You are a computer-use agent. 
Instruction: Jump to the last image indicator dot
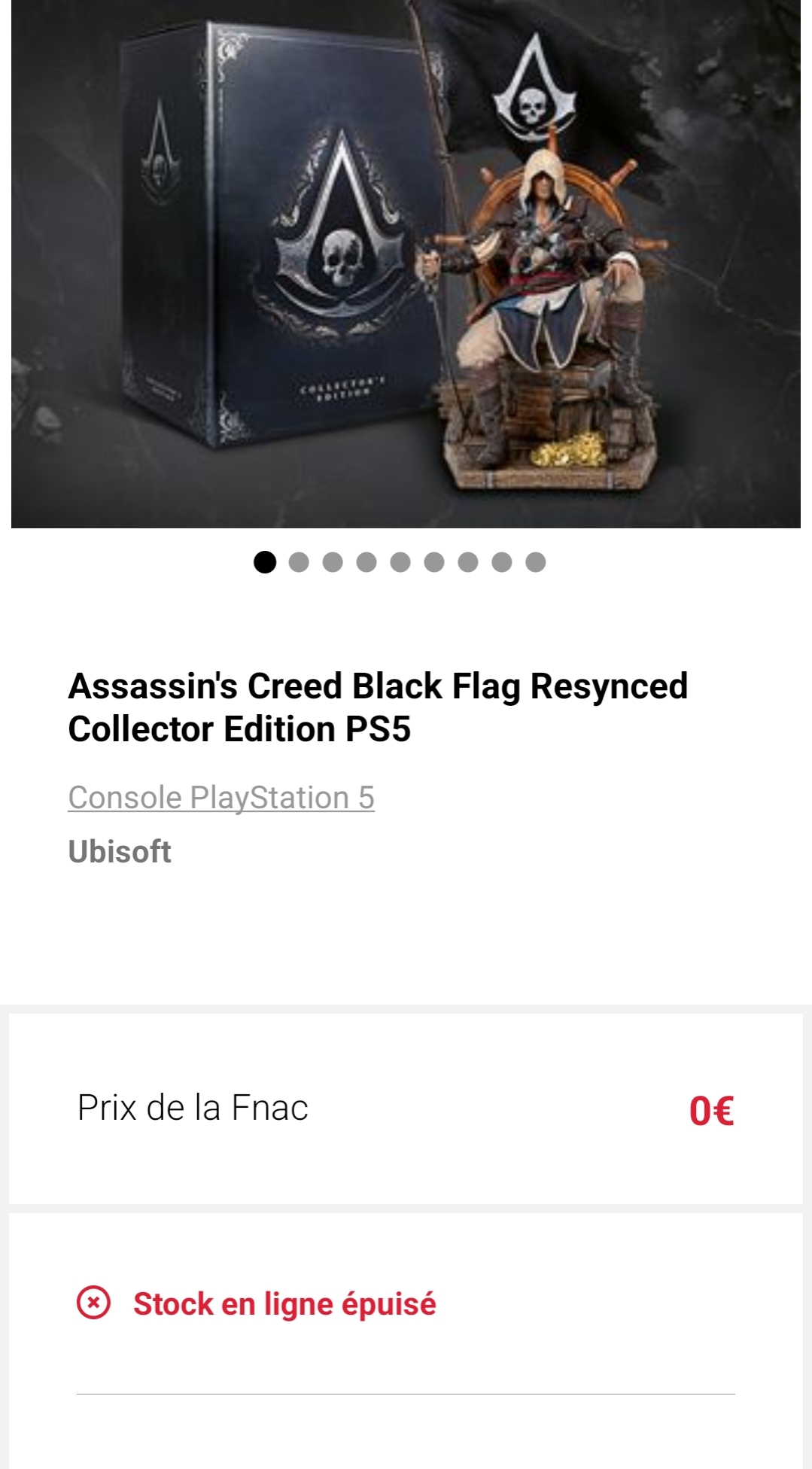click(535, 562)
